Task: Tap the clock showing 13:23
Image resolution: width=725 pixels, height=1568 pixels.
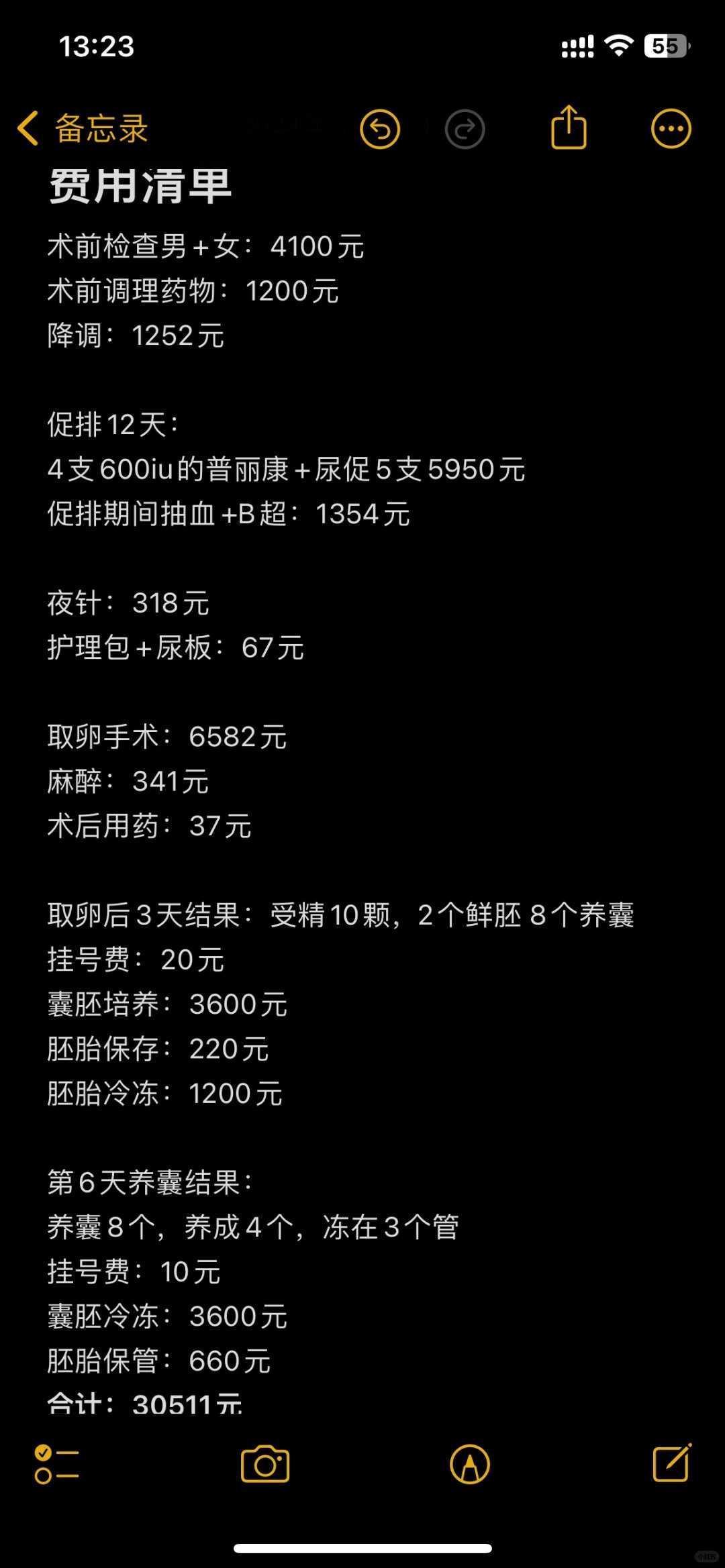Action: (x=96, y=47)
